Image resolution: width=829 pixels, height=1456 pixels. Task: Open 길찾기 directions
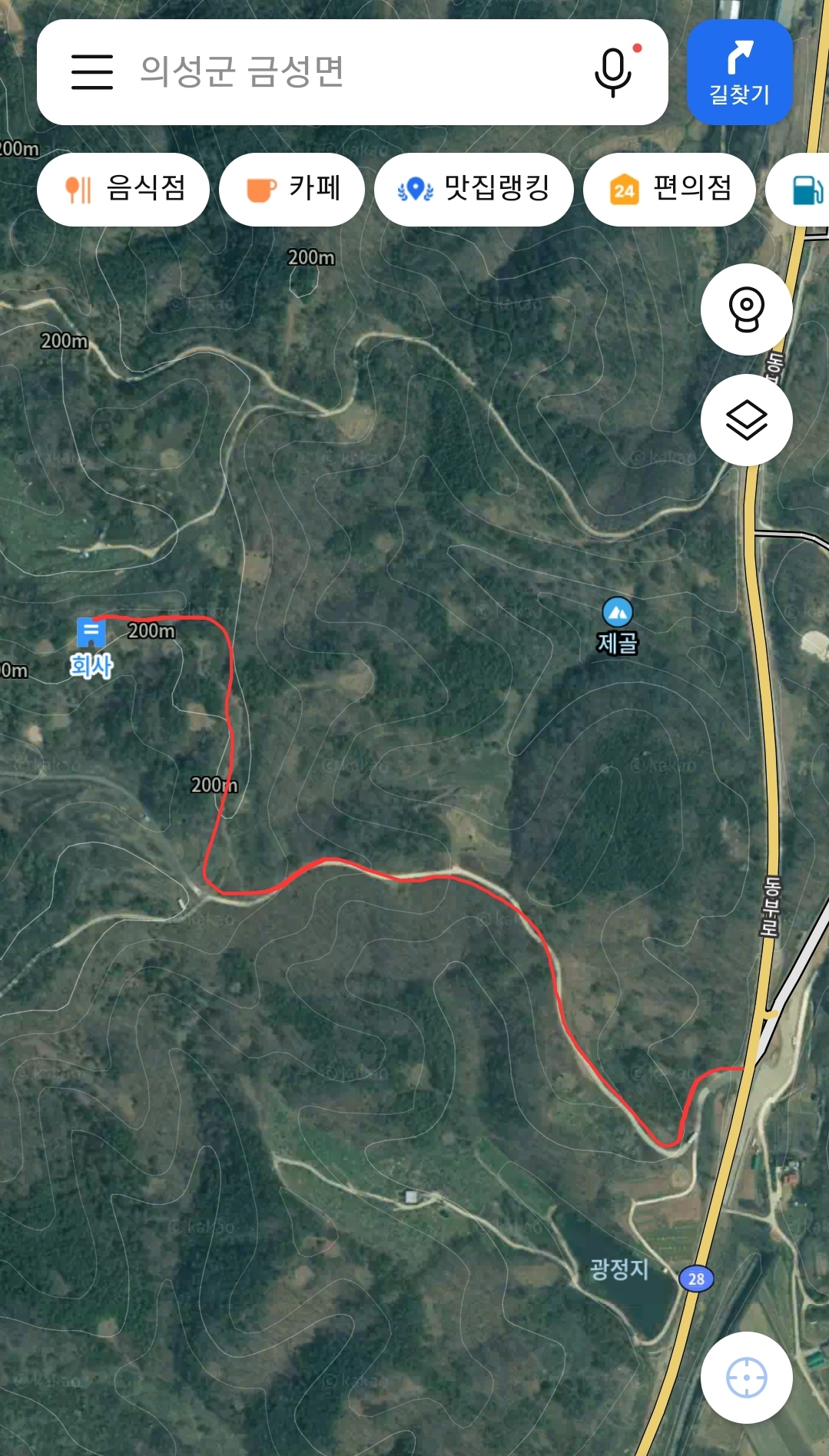(739, 72)
